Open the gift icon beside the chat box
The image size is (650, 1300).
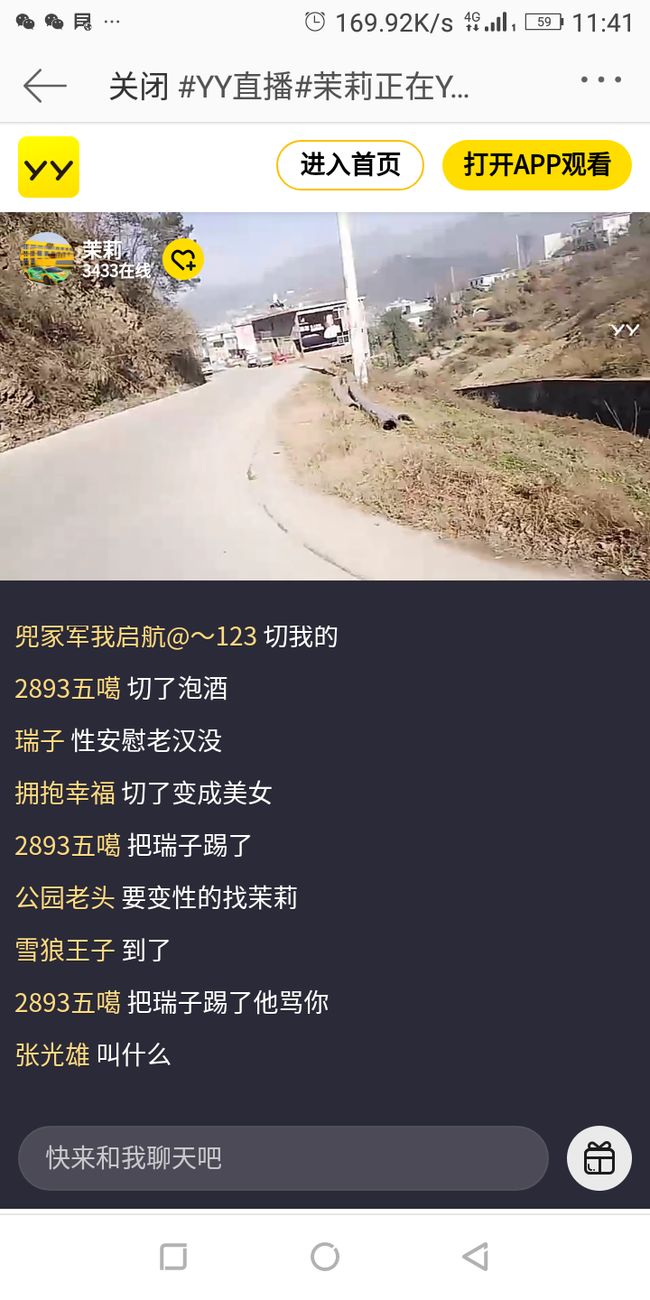599,1158
